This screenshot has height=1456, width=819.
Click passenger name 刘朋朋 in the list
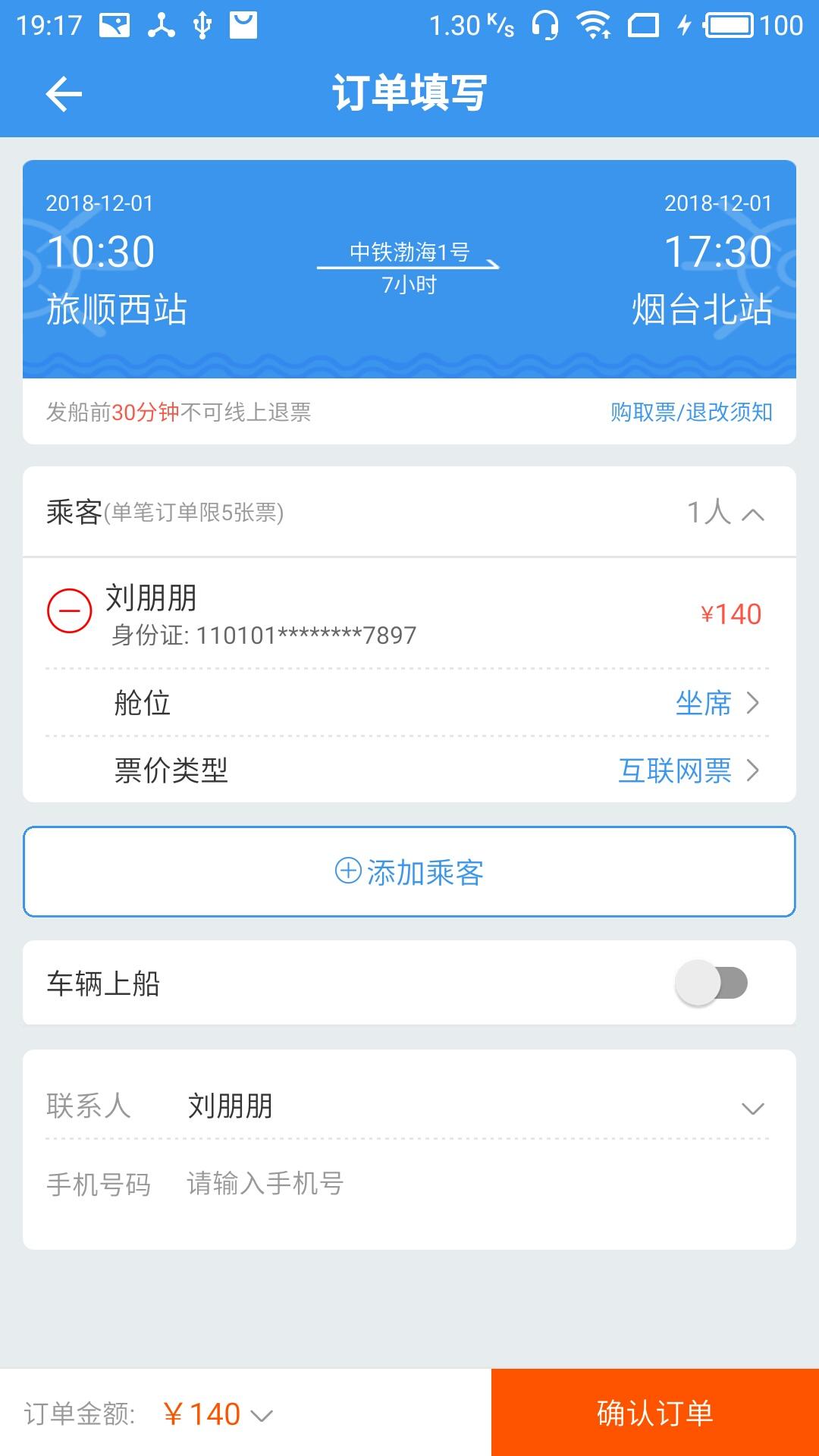click(149, 599)
